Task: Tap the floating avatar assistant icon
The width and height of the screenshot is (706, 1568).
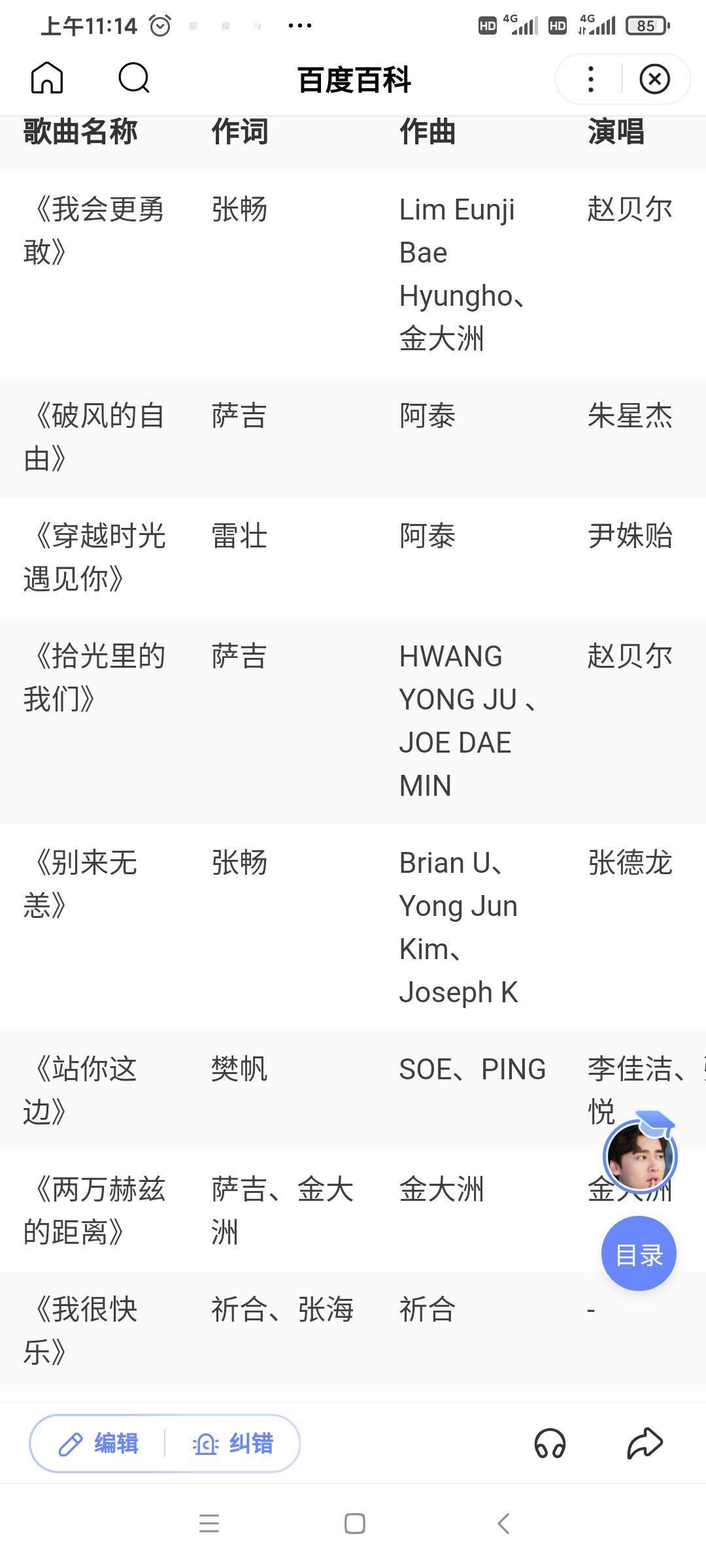Action: point(639,1156)
